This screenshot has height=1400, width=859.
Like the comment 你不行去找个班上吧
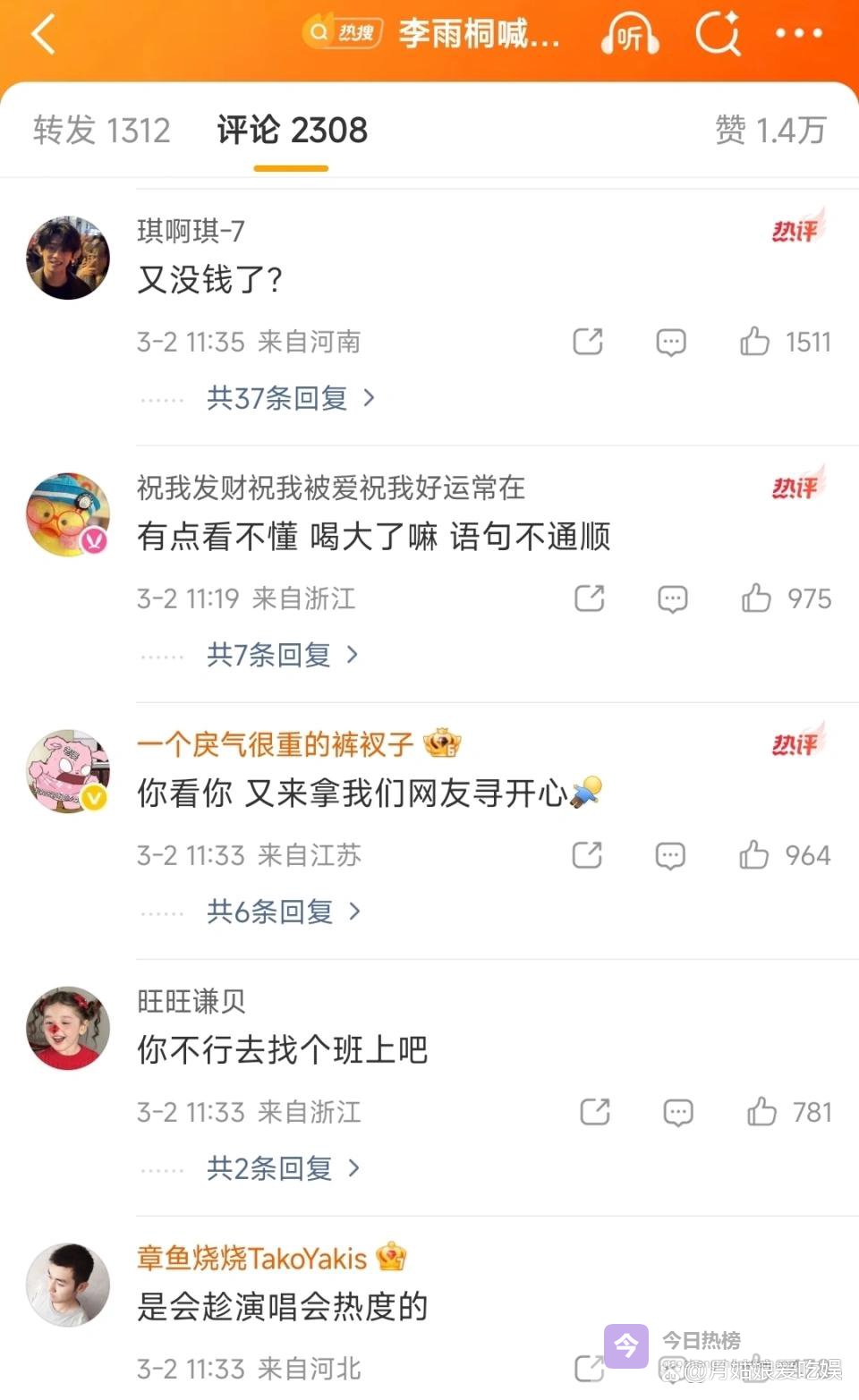tap(762, 1112)
